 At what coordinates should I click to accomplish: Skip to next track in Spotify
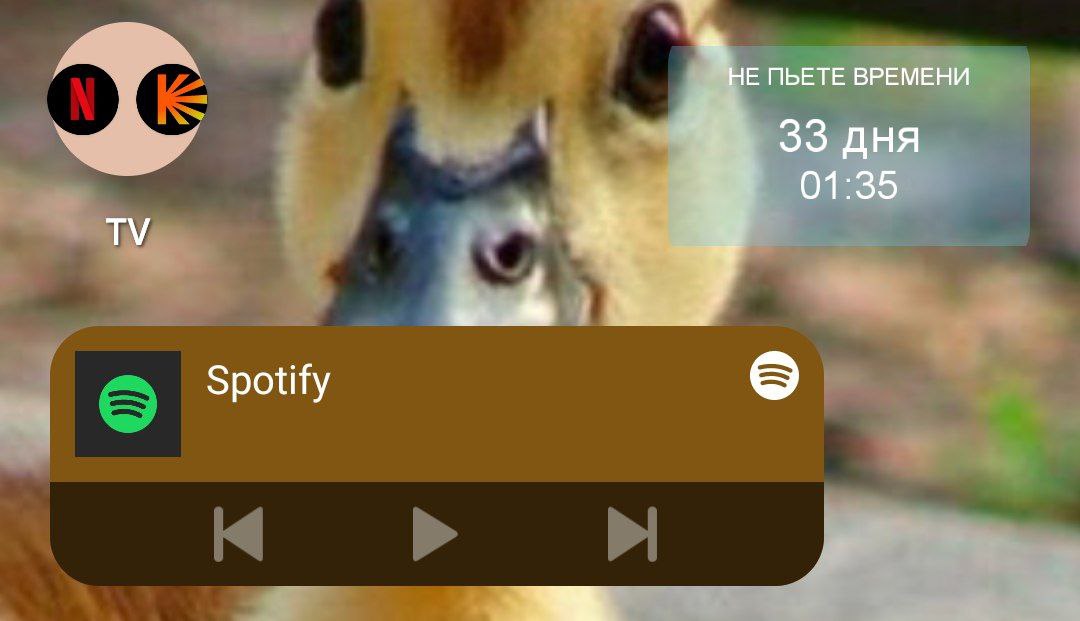pos(632,534)
